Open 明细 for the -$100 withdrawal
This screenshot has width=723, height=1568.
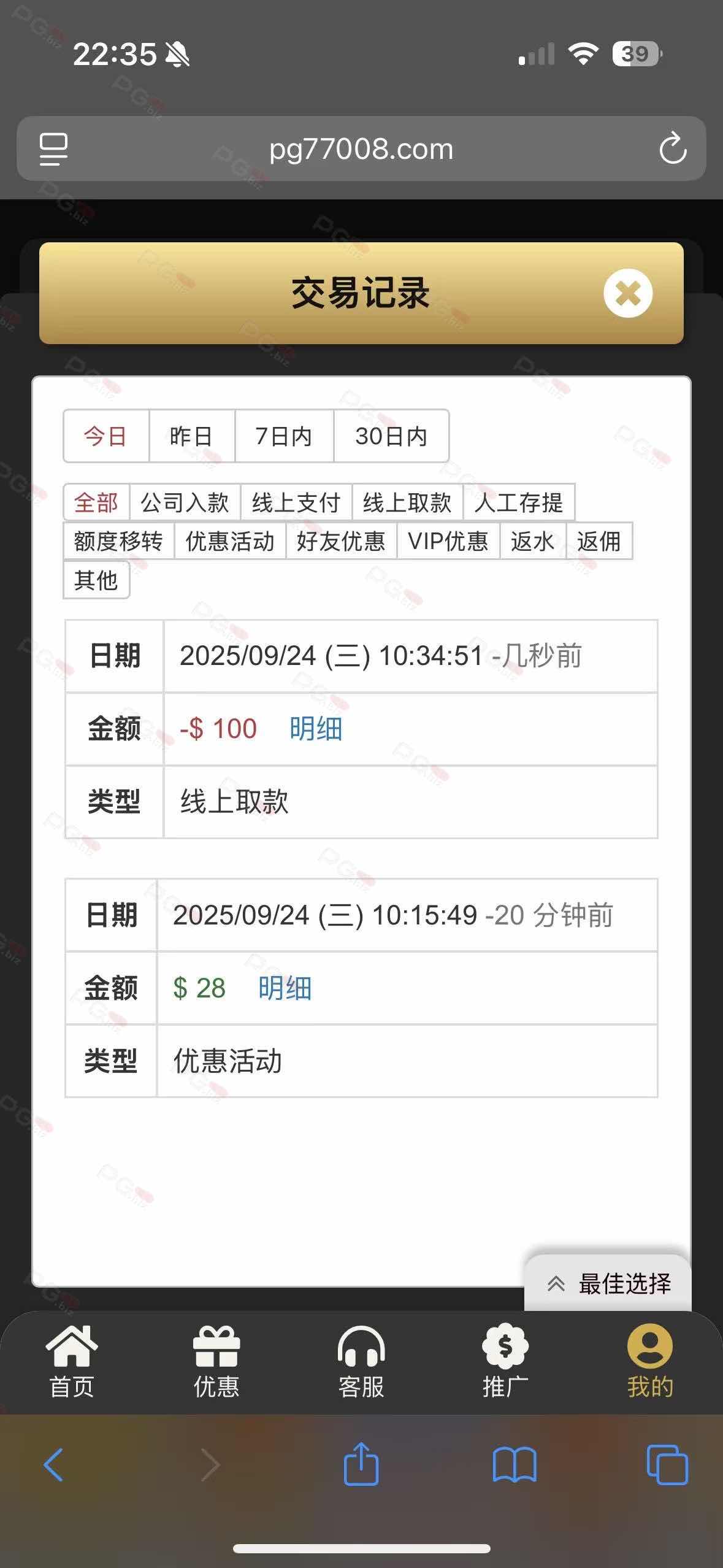click(316, 729)
